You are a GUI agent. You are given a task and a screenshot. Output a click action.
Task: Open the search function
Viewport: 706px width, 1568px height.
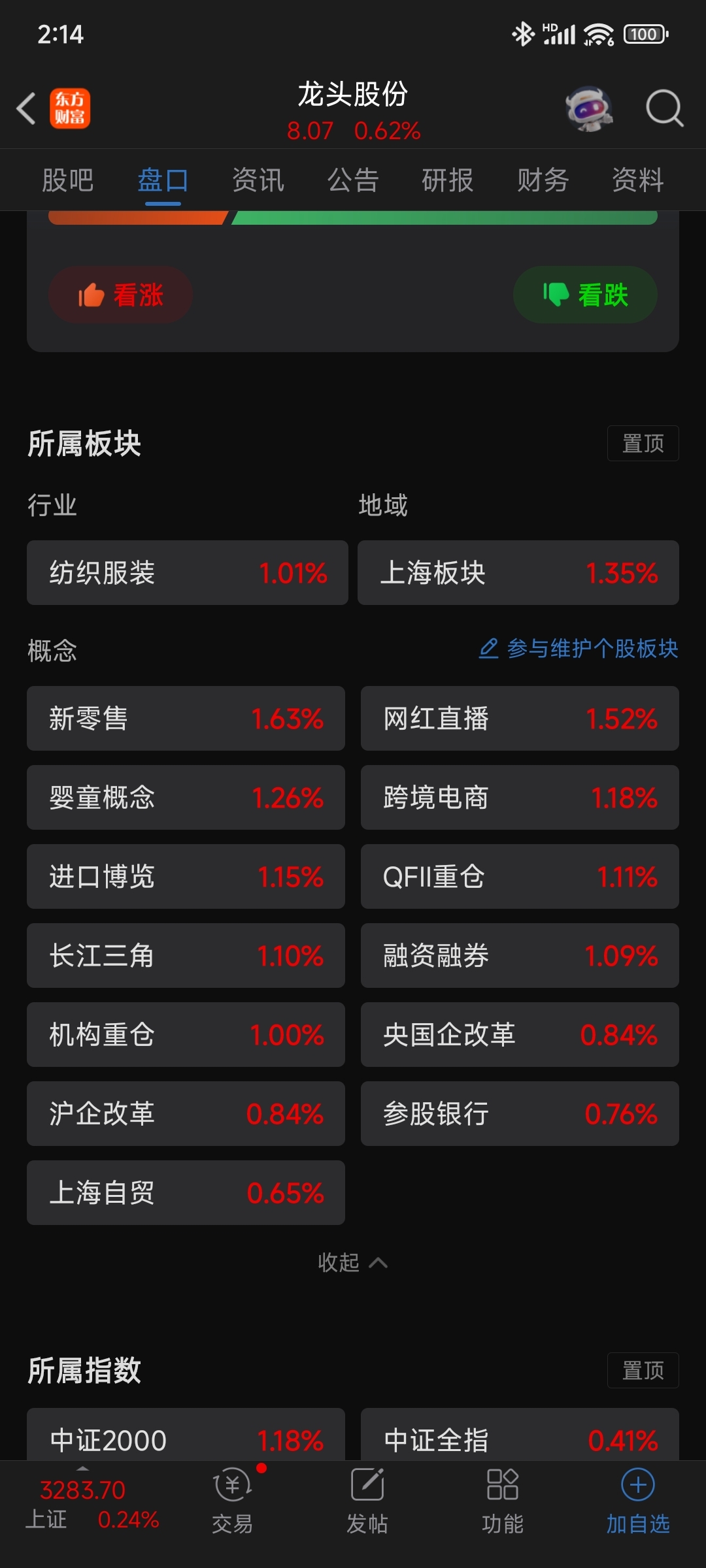click(664, 109)
